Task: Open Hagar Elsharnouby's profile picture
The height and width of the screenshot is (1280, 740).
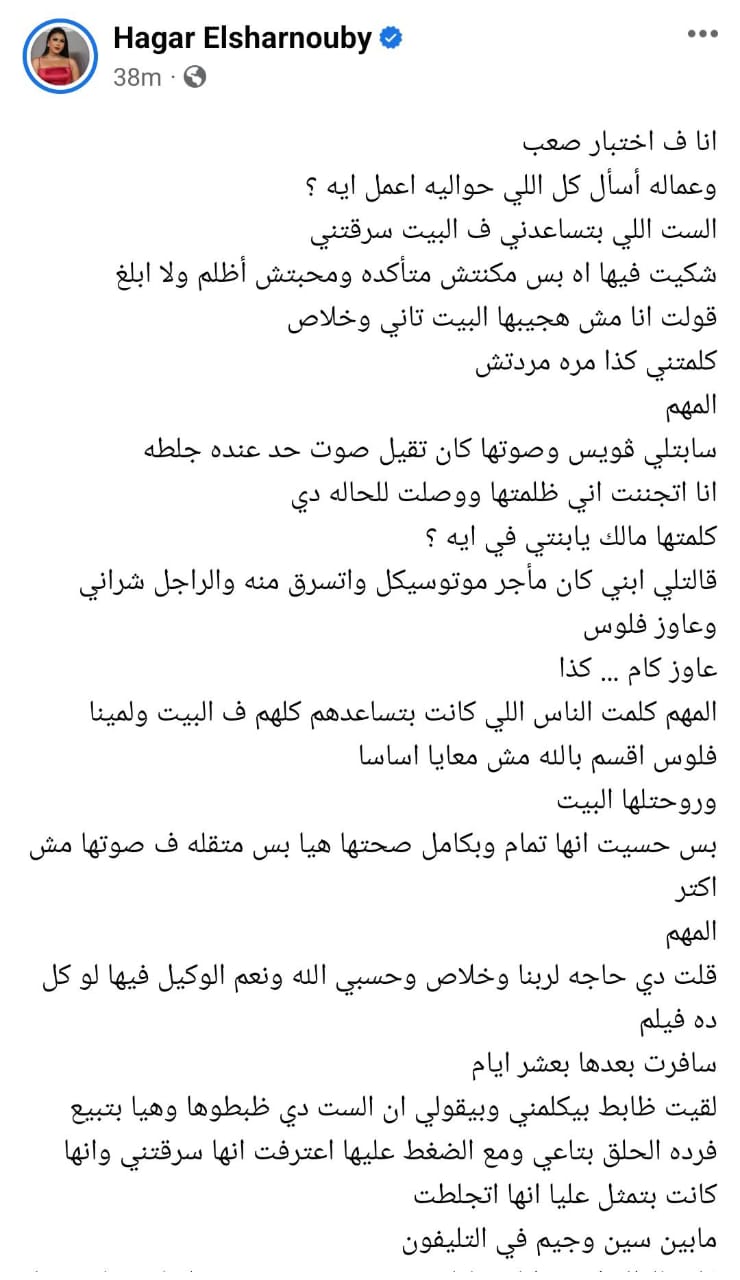Action: click(x=59, y=55)
